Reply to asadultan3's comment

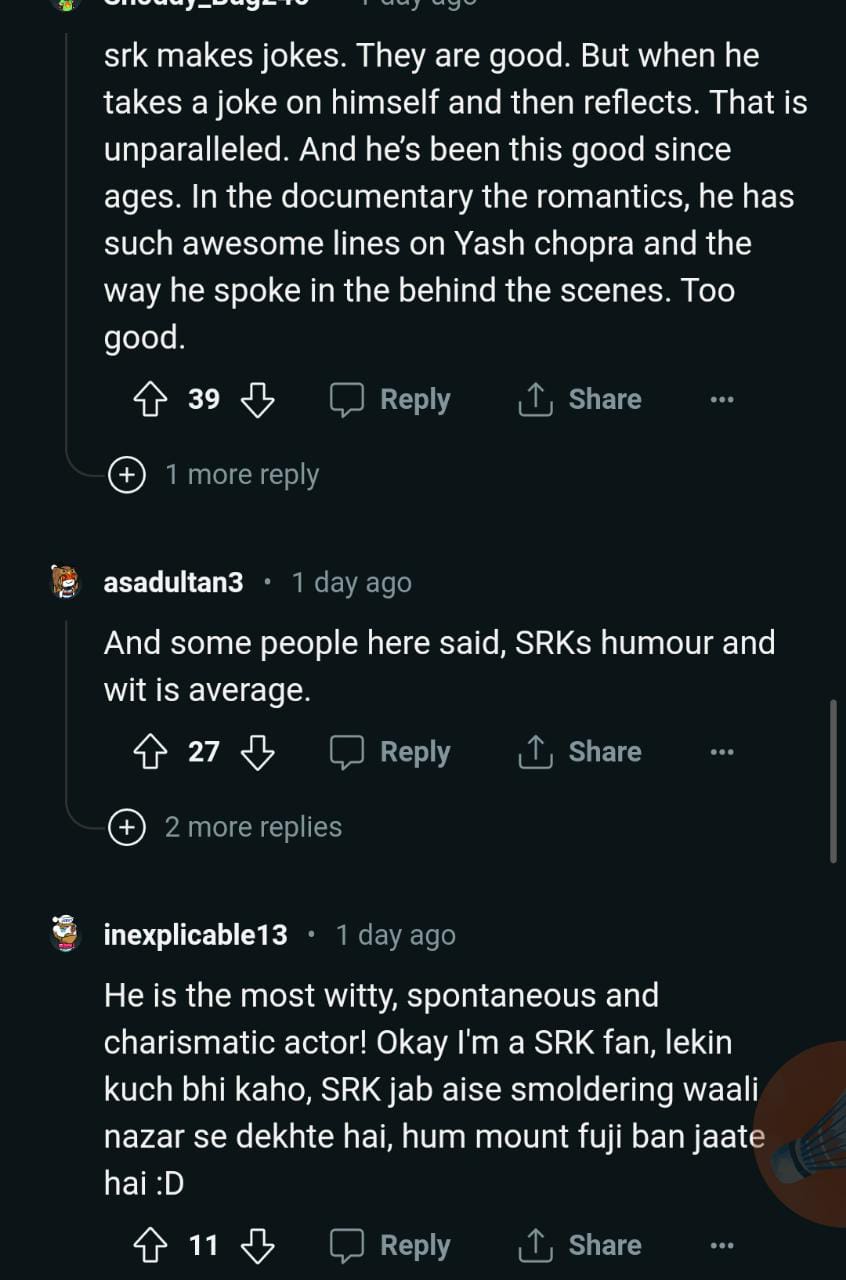(391, 752)
